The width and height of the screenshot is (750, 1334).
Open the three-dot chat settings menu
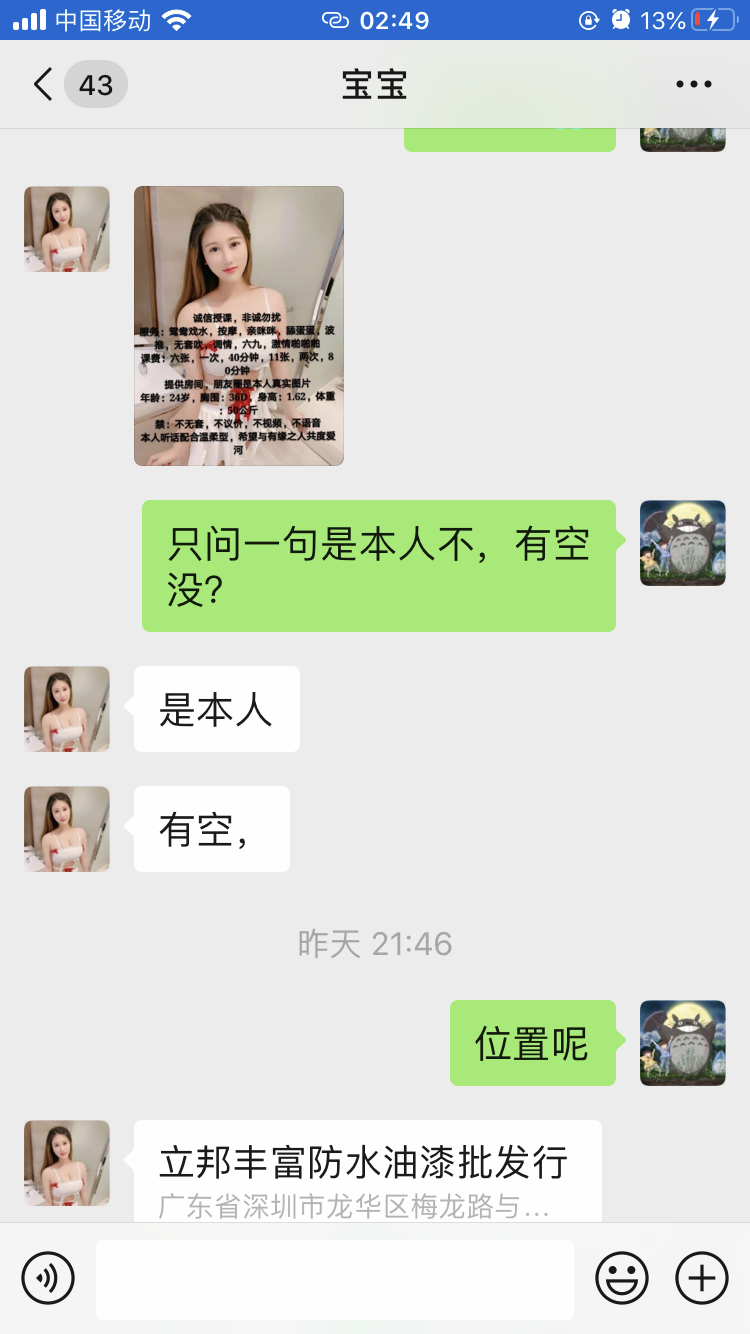point(693,84)
